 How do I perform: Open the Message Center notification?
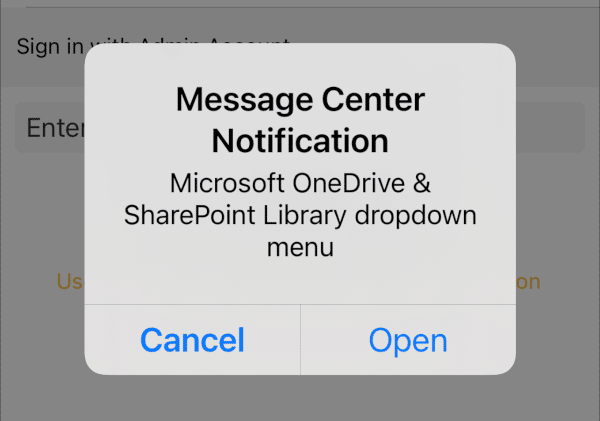[408, 340]
